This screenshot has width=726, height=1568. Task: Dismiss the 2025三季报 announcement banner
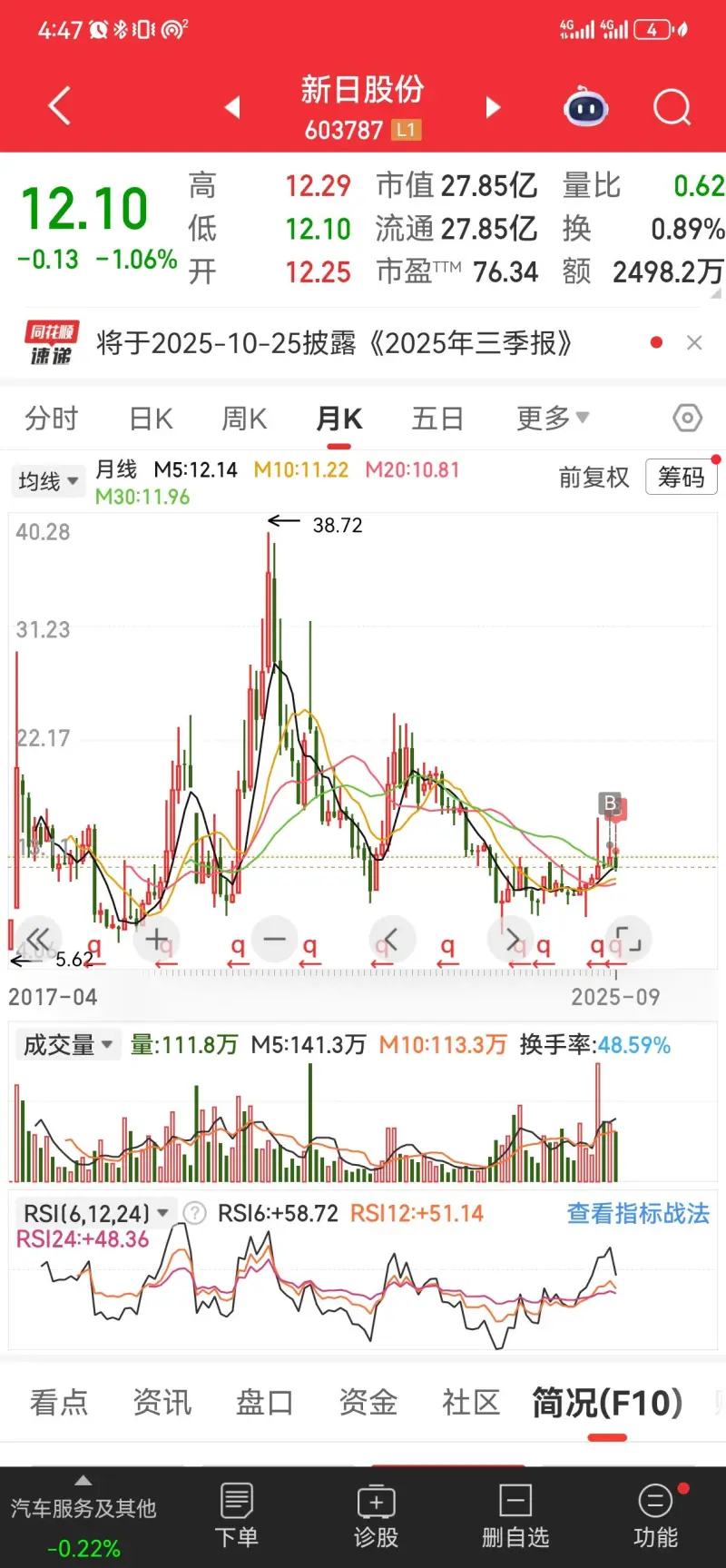click(x=694, y=342)
